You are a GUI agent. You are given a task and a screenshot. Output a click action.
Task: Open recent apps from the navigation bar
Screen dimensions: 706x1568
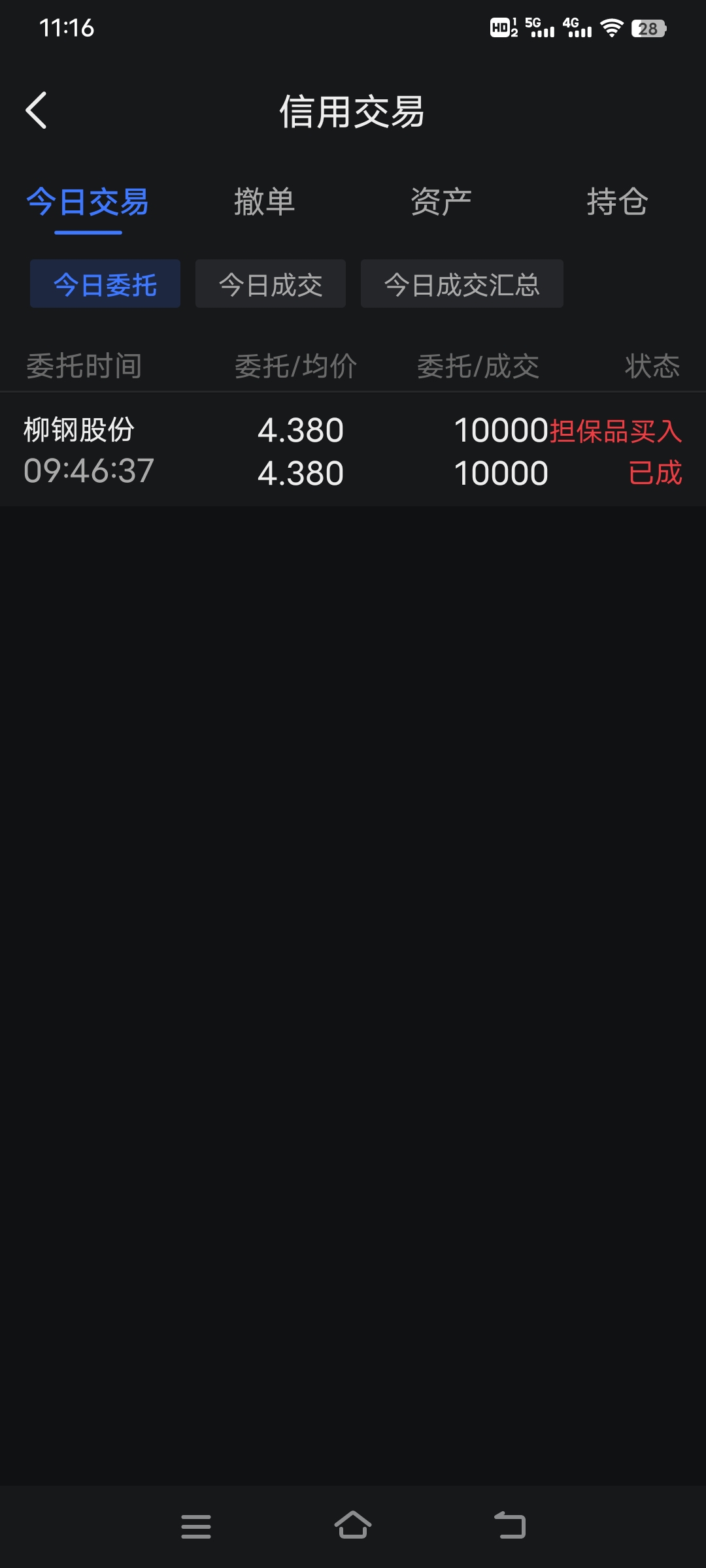pyautogui.click(x=196, y=1526)
